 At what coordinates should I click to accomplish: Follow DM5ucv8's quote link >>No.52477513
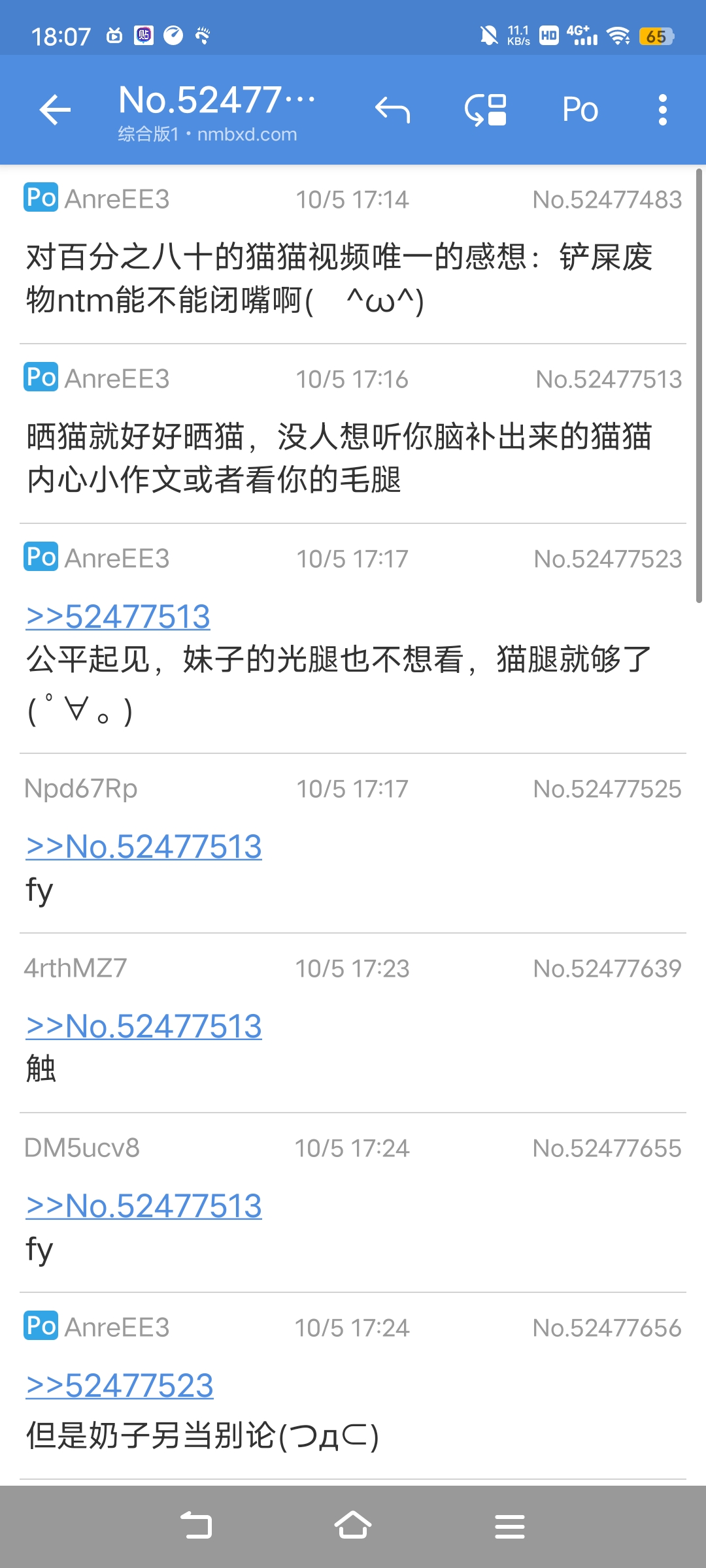pos(144,1206)
